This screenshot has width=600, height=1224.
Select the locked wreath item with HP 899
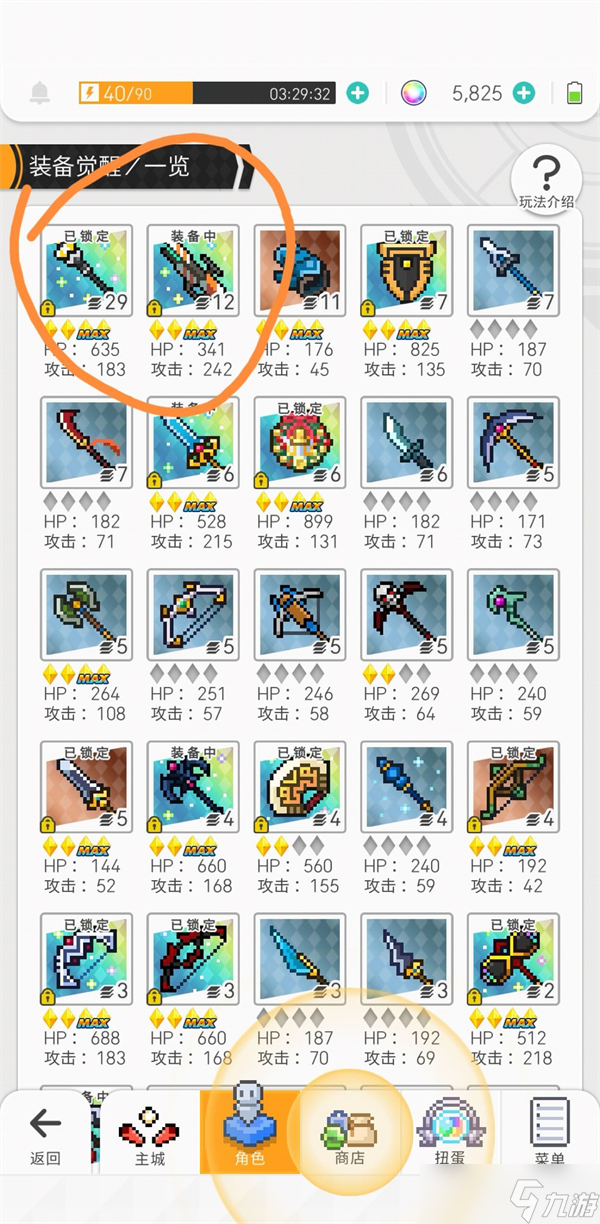pyautogui.click(x=300, y=442)
